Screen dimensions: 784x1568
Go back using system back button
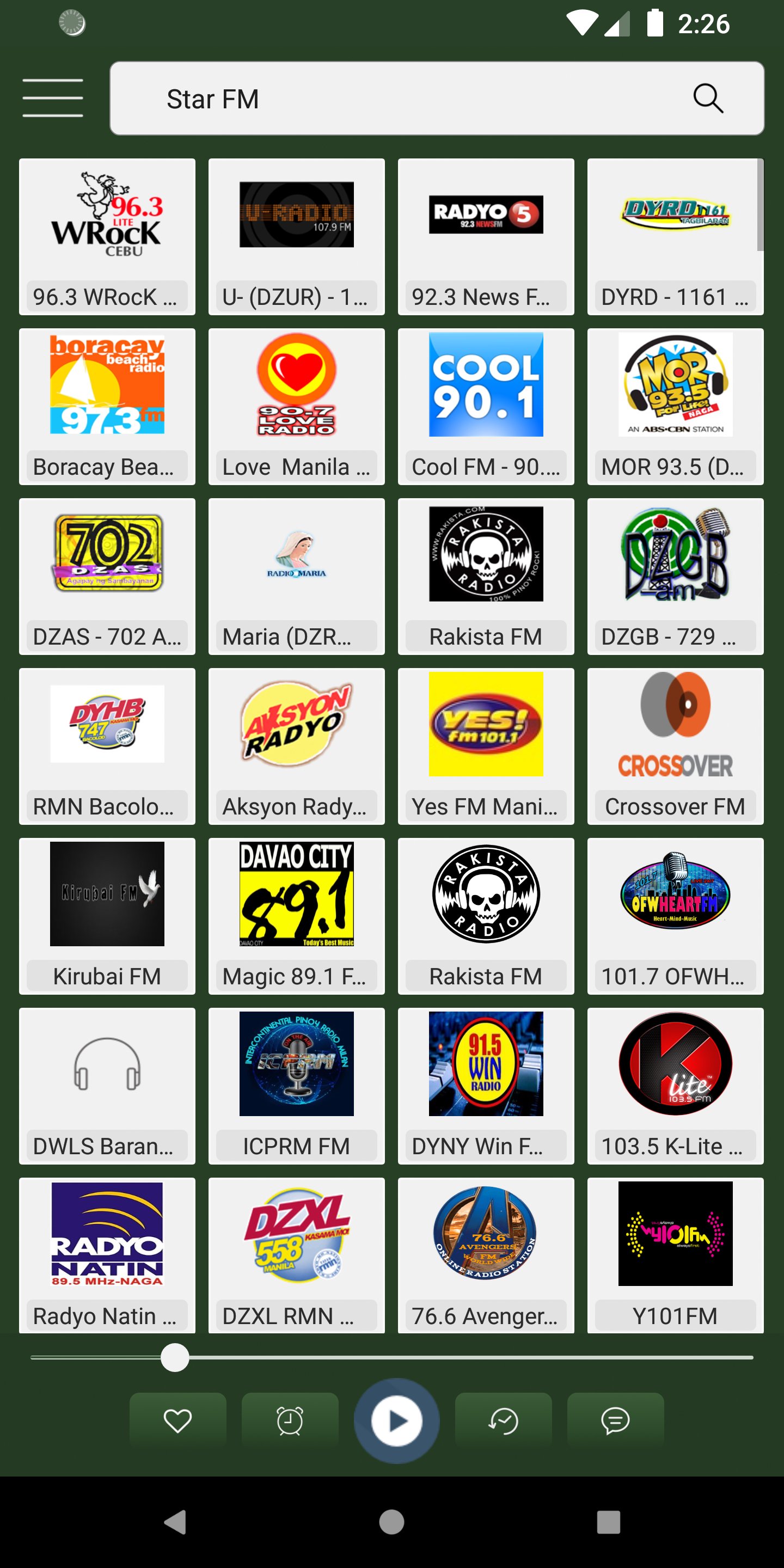pyautogui.click(x=175, y=1522)
